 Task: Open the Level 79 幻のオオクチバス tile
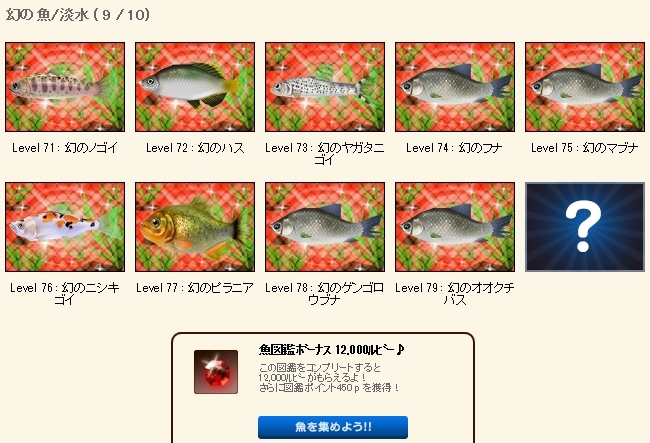point(455,227)
